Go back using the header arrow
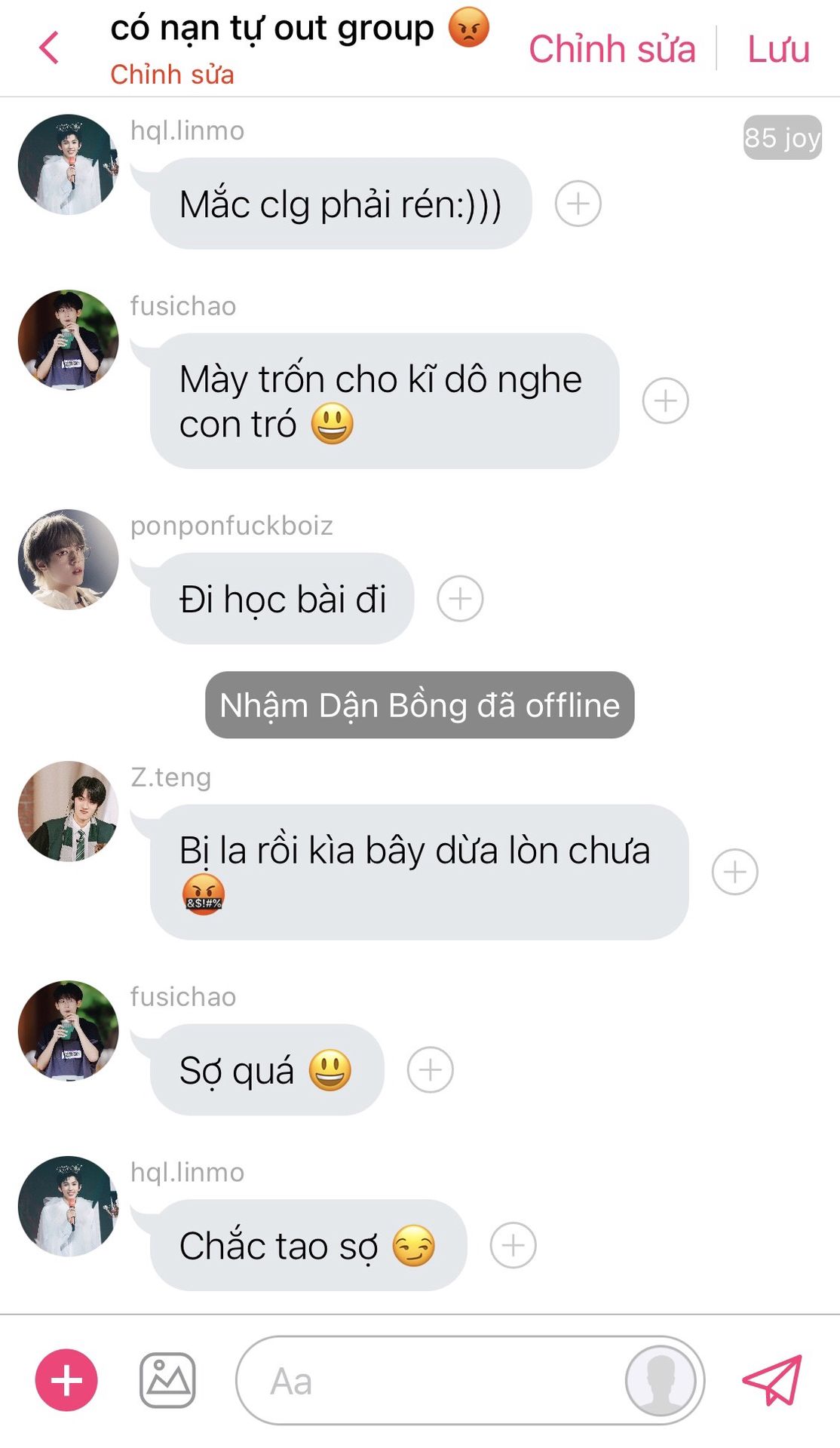 click(x=49, y=48)
